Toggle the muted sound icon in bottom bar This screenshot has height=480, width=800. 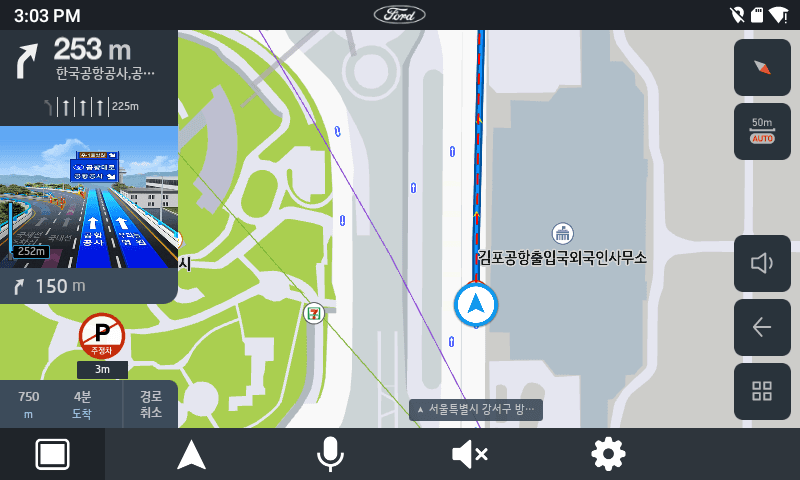click(469, 455)
